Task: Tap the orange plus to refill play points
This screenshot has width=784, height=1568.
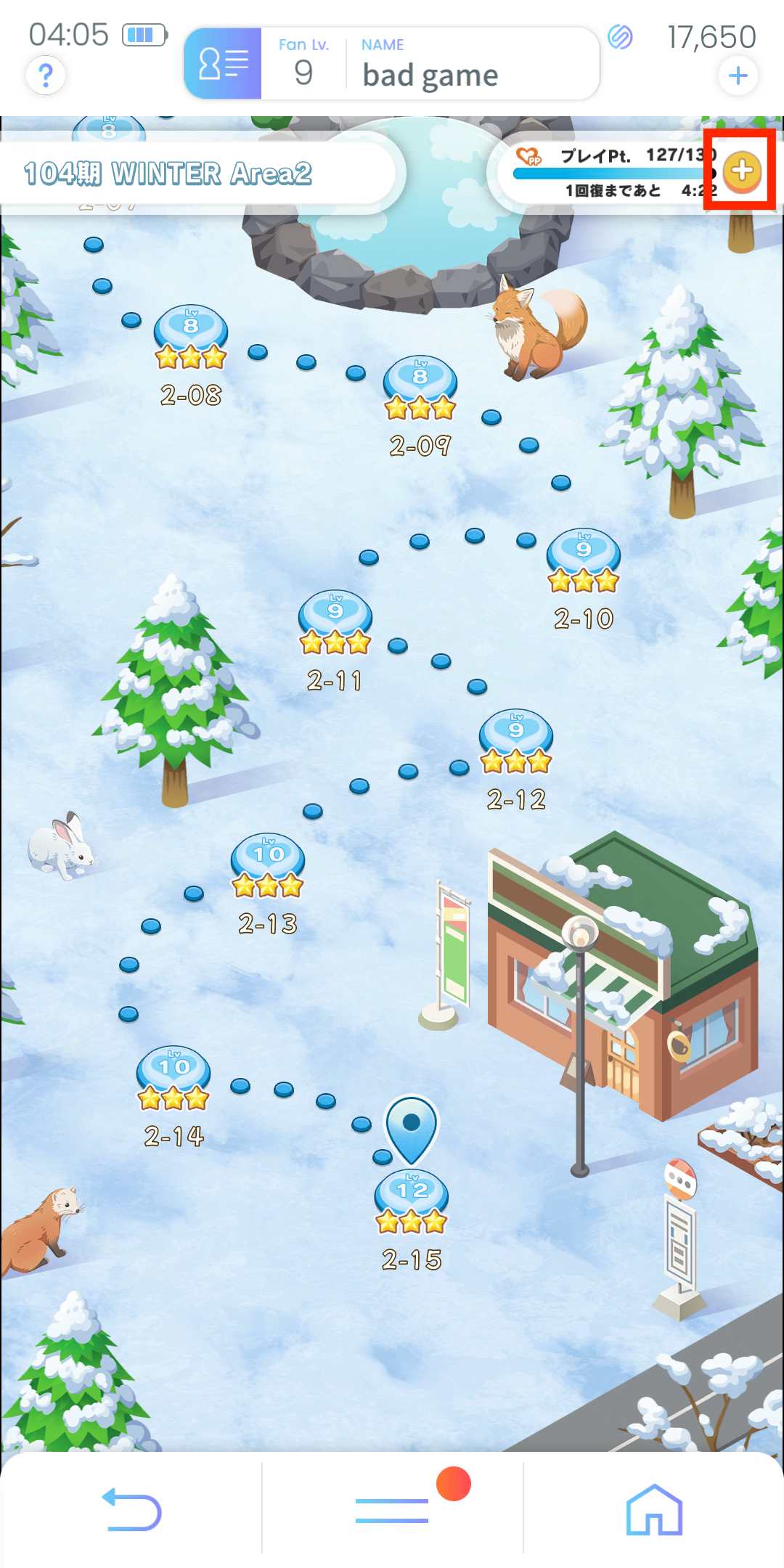Action: pos(741,171)
